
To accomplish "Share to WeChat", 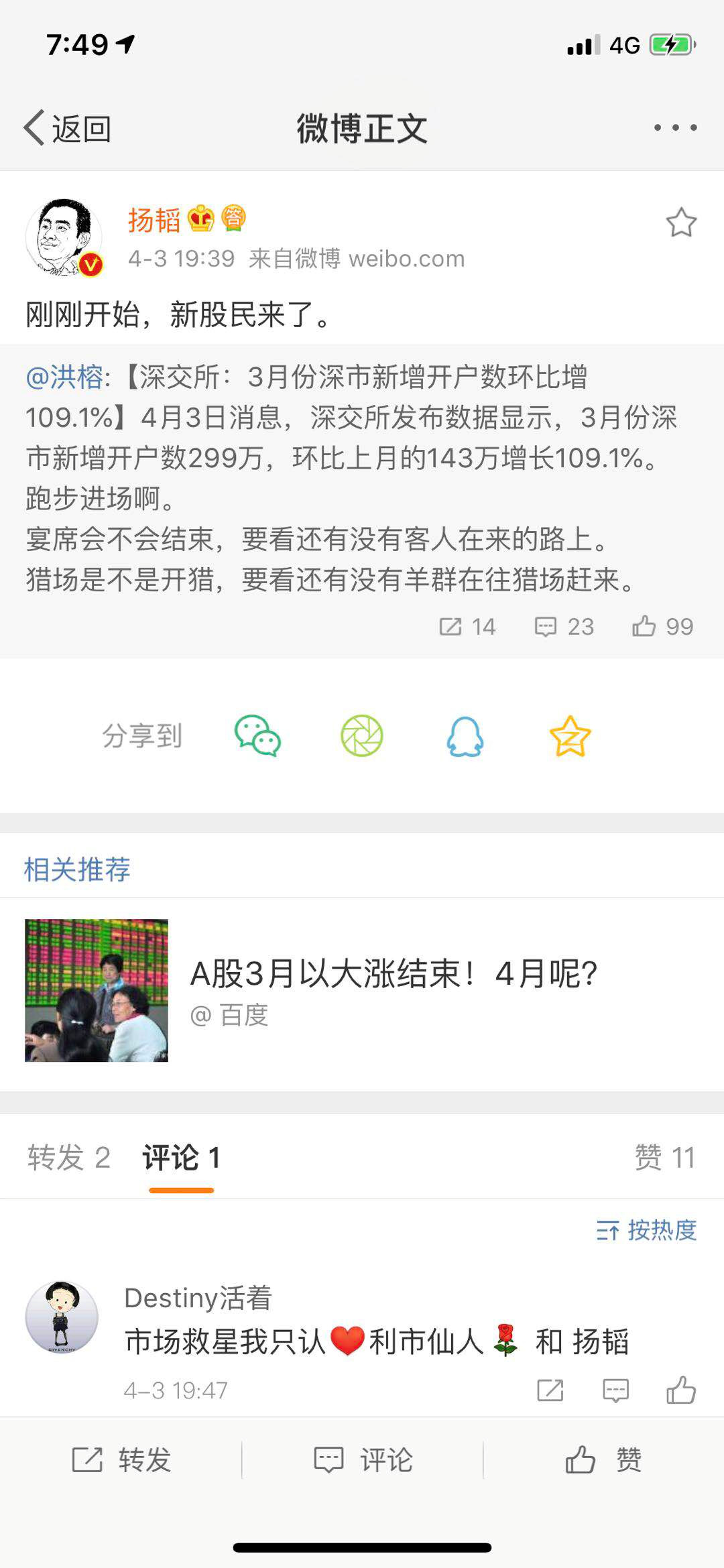I will tap(257, 736).
